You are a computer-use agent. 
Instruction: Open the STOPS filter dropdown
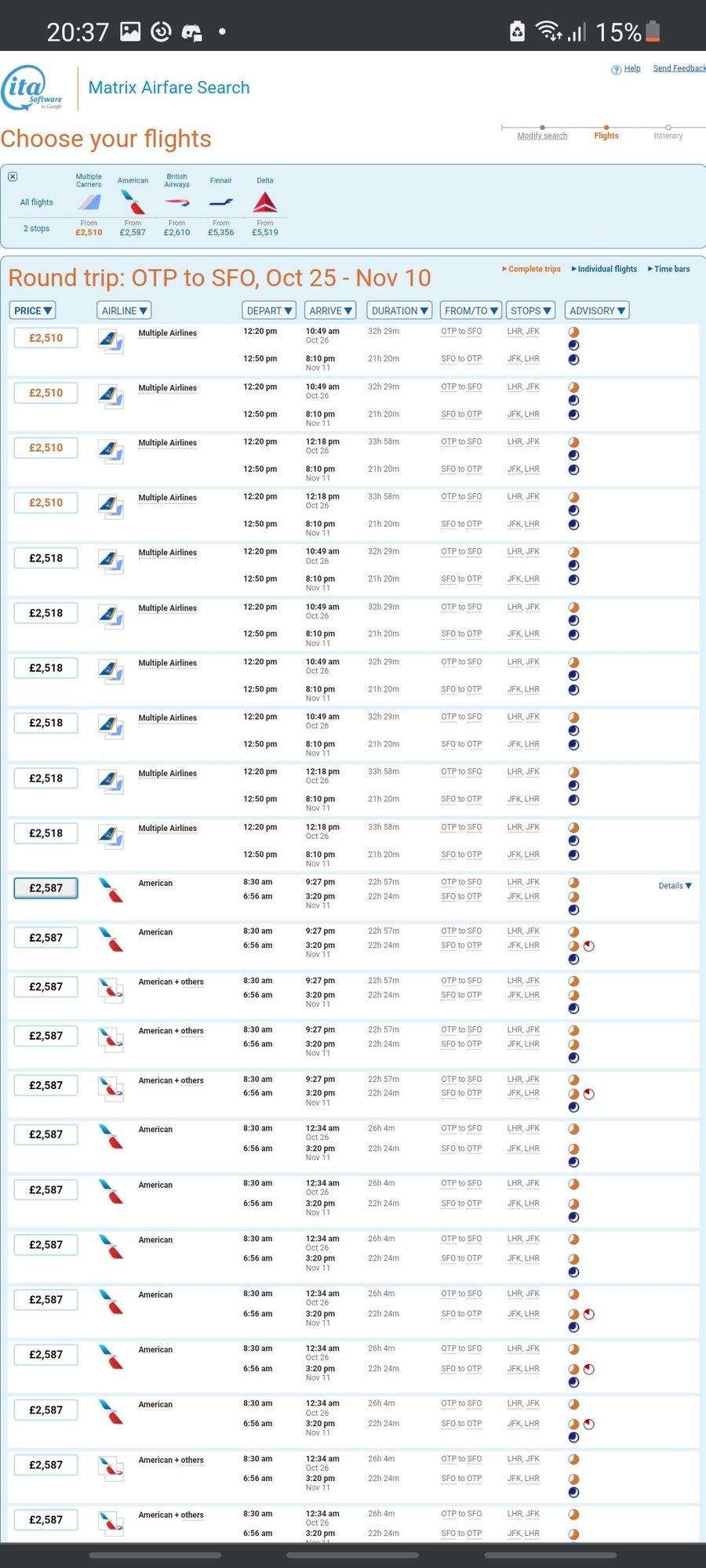pyautogui.click(x=530, y=310)
